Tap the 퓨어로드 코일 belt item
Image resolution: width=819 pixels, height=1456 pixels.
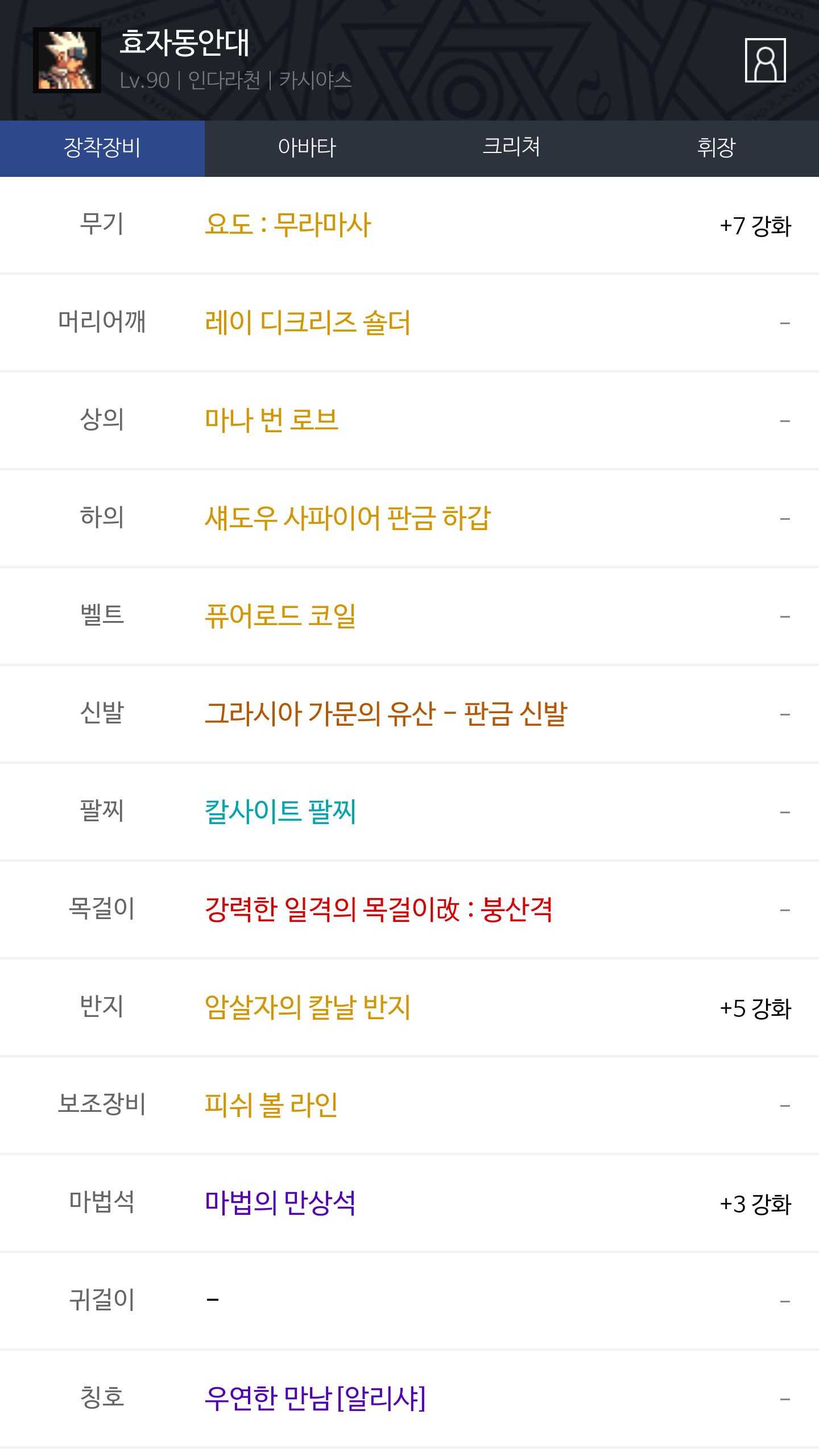280,616
